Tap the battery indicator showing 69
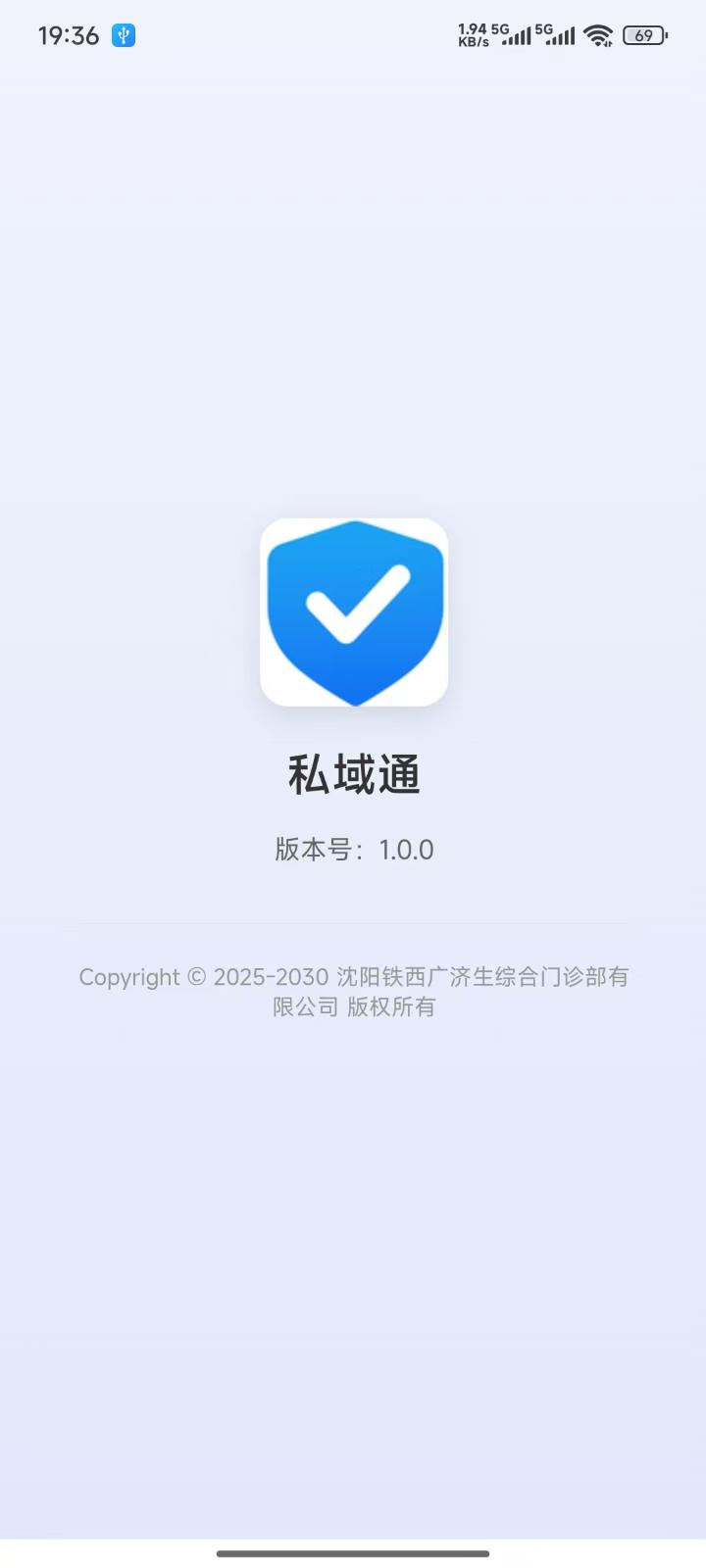The image size is (706, 1568). (x=644, y=35)
